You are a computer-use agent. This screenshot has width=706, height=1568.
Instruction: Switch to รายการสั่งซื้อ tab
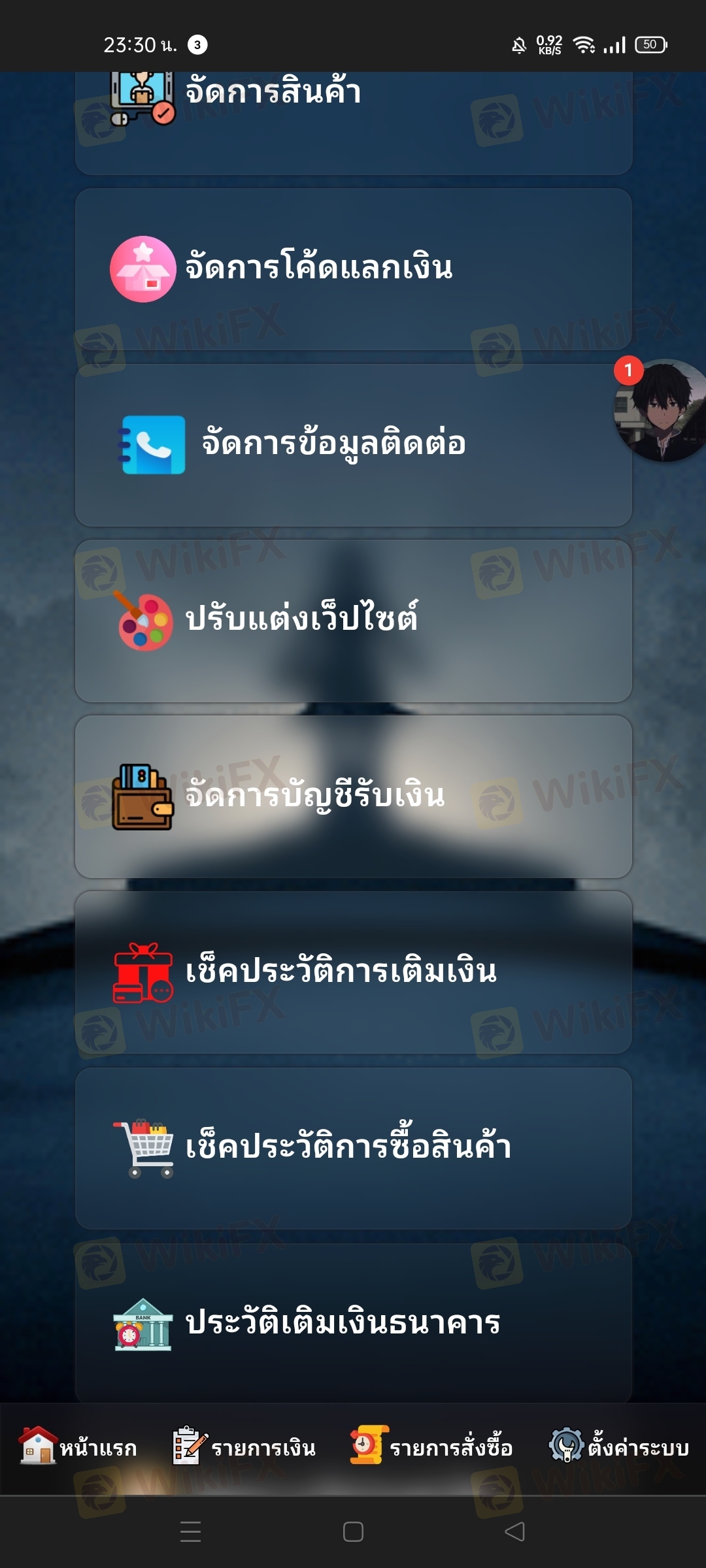point(431,1448)
